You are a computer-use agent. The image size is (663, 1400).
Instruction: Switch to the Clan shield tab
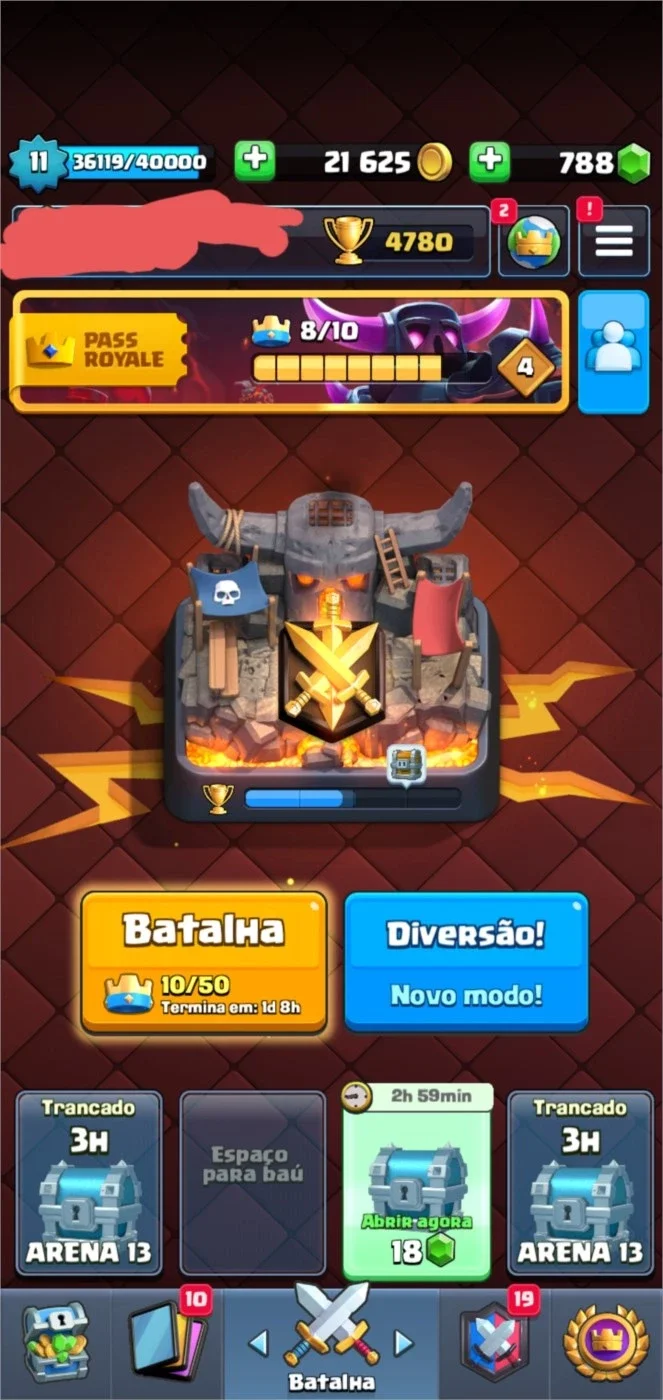coord(494,1342)
